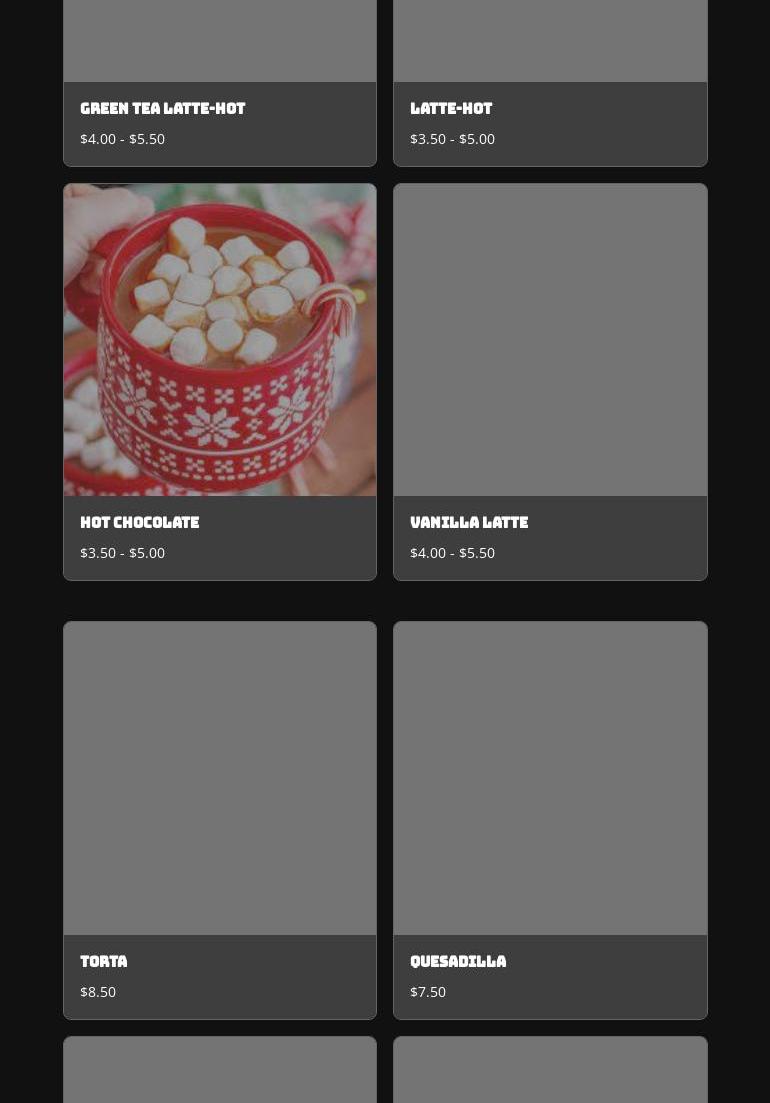Open the Torta menu item
770x1103 pixels.
219,820
